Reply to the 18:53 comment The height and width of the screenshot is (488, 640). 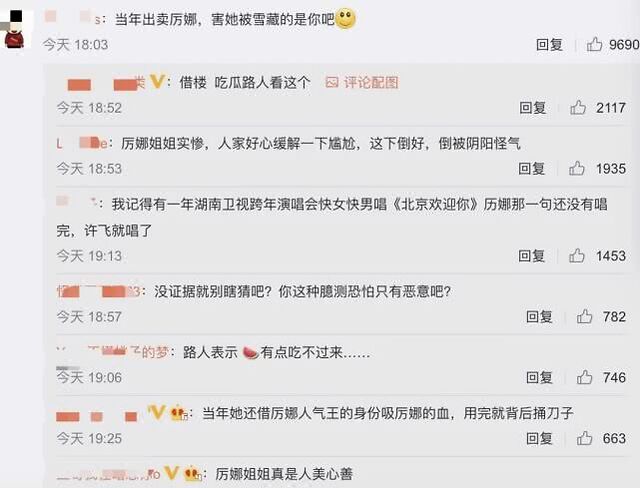[x=532, y=169]
